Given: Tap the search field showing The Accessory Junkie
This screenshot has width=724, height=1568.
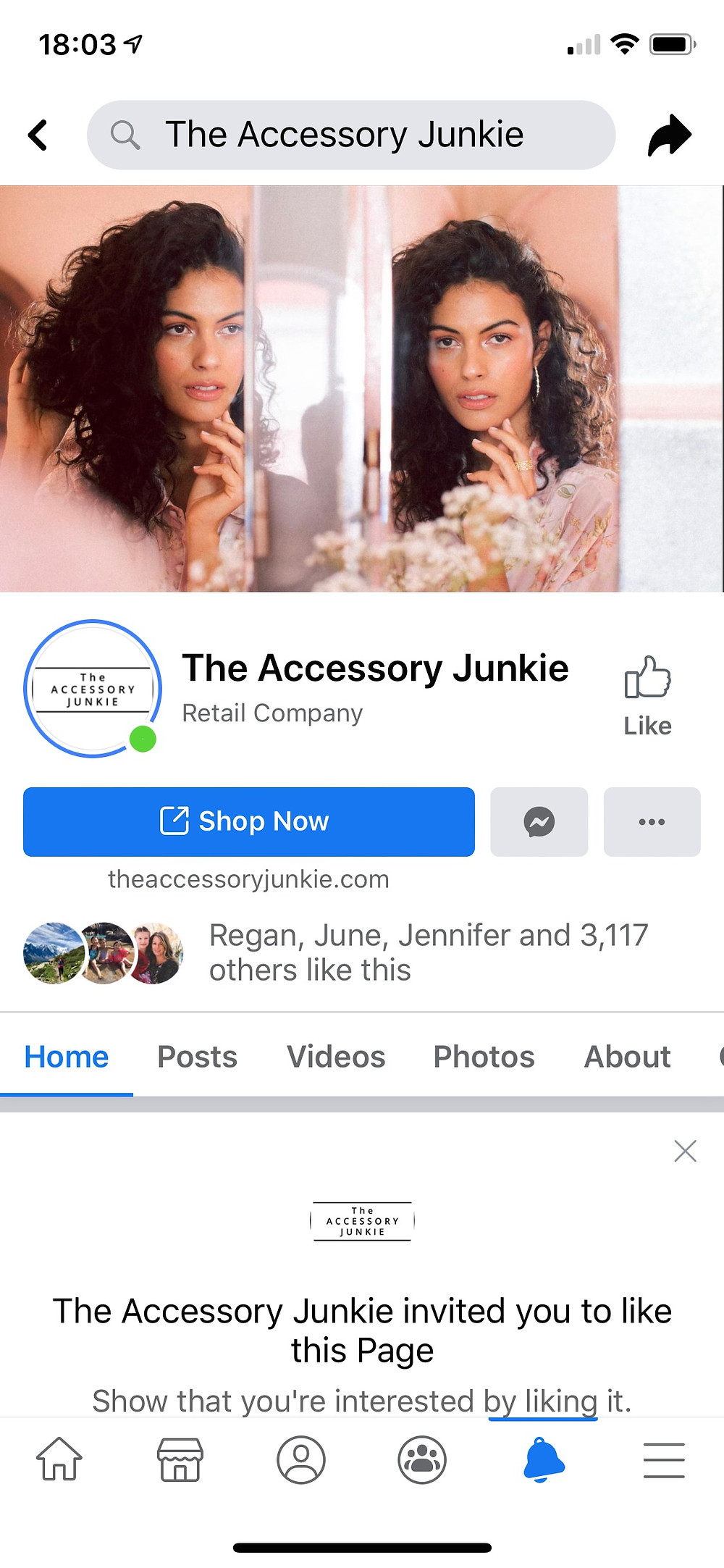Looking at the screenshot, I should pyautogui.click(x=351, y=135).
